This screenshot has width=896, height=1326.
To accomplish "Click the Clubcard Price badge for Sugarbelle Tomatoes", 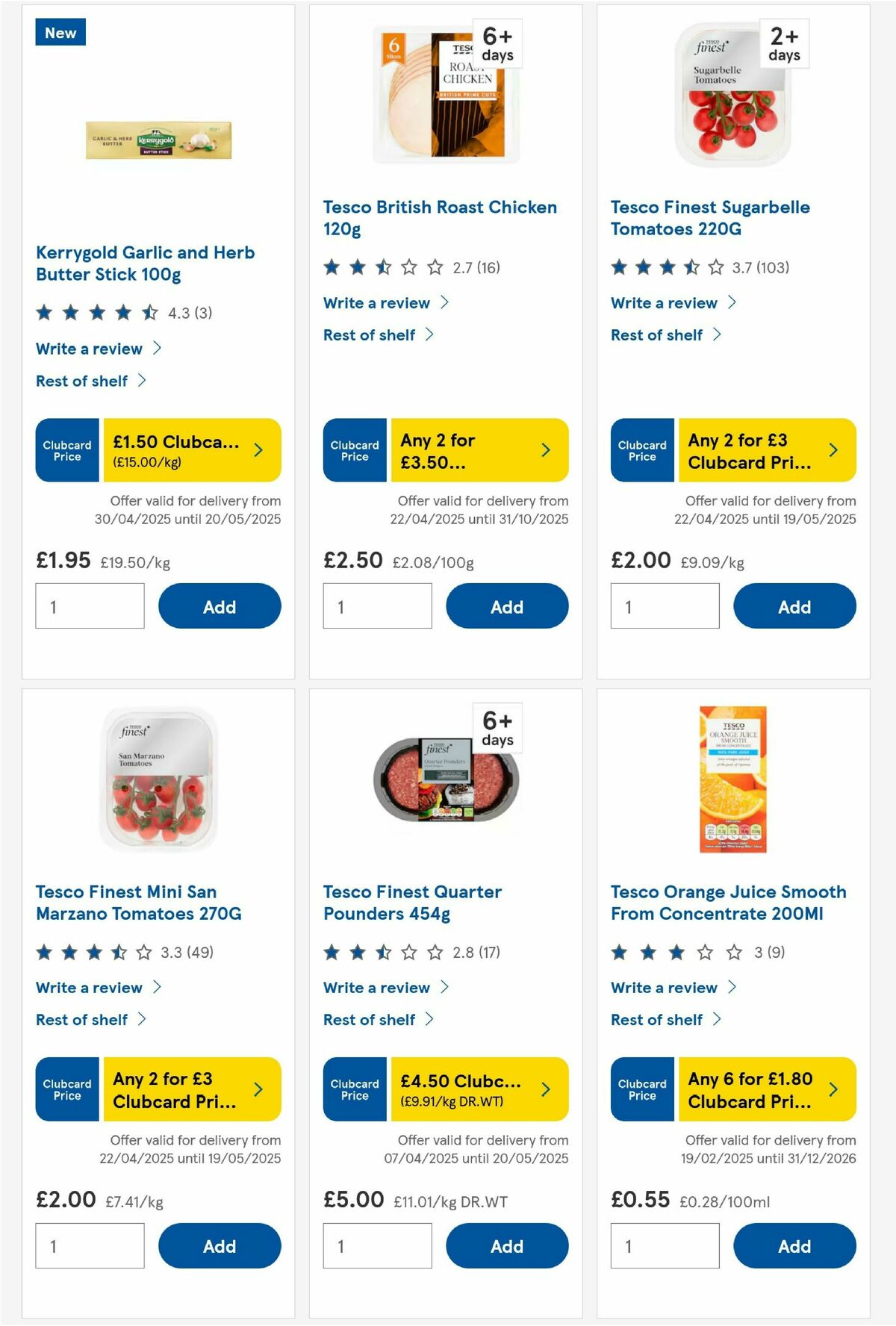I will (x=641, y=450).
